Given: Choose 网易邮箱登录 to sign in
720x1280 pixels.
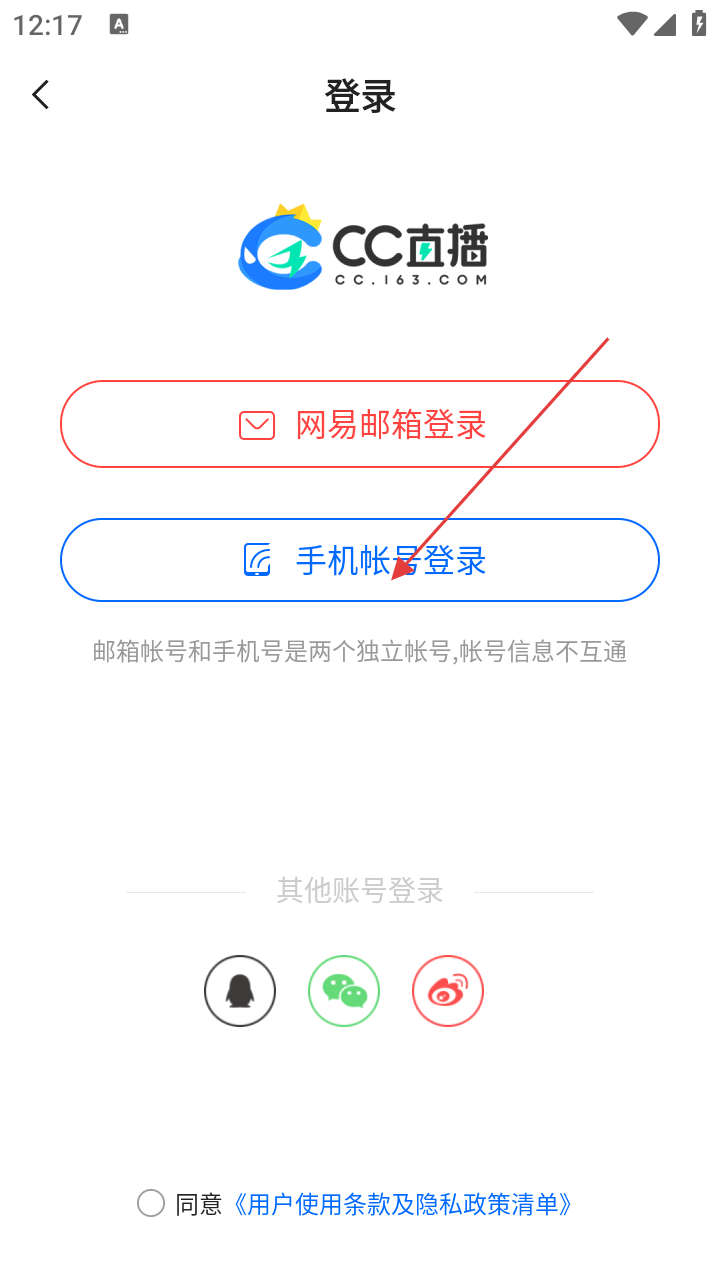Looking at the screenshot, I should point(360,424).
